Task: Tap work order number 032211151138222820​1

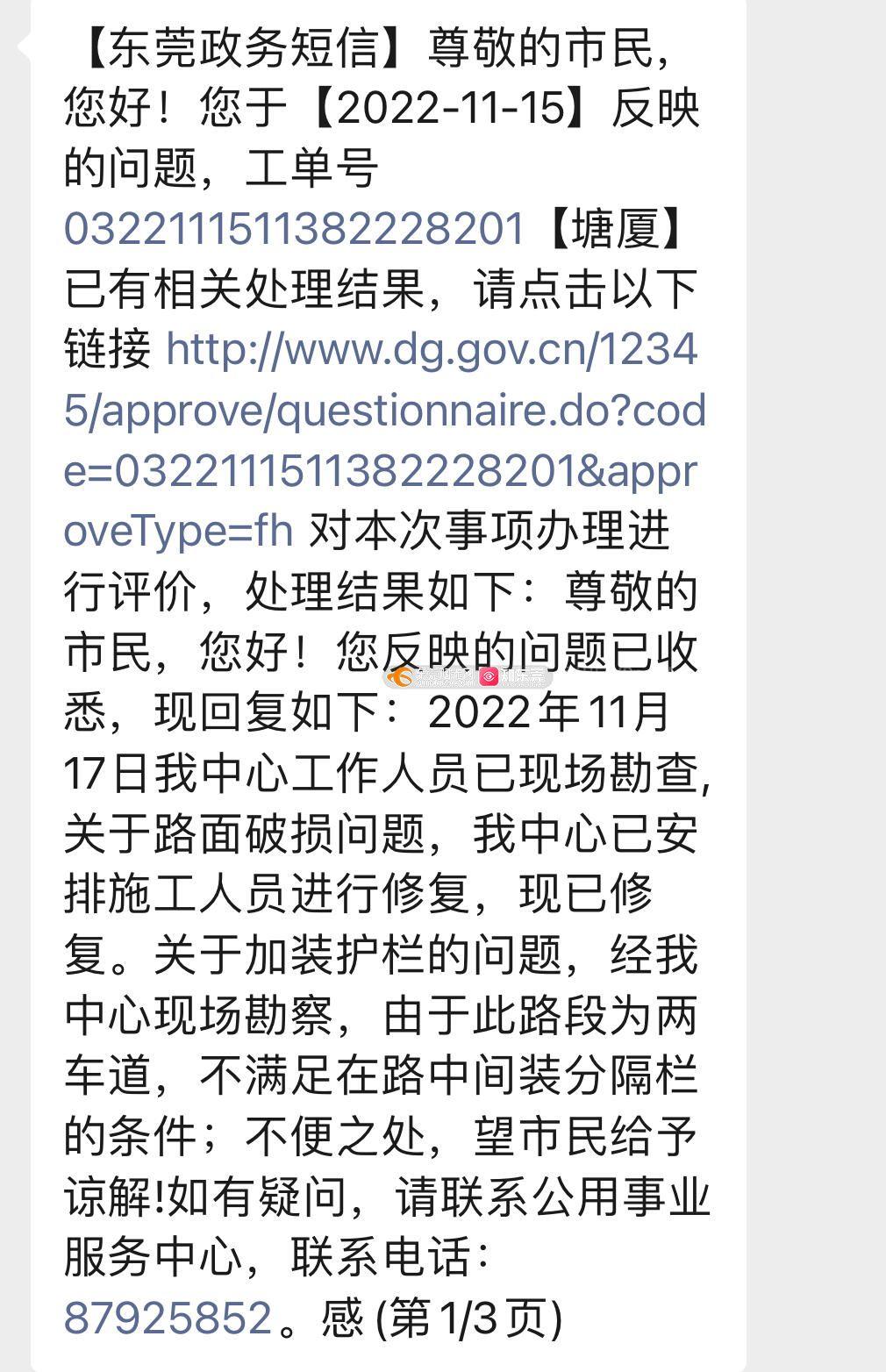Action: 294,229
